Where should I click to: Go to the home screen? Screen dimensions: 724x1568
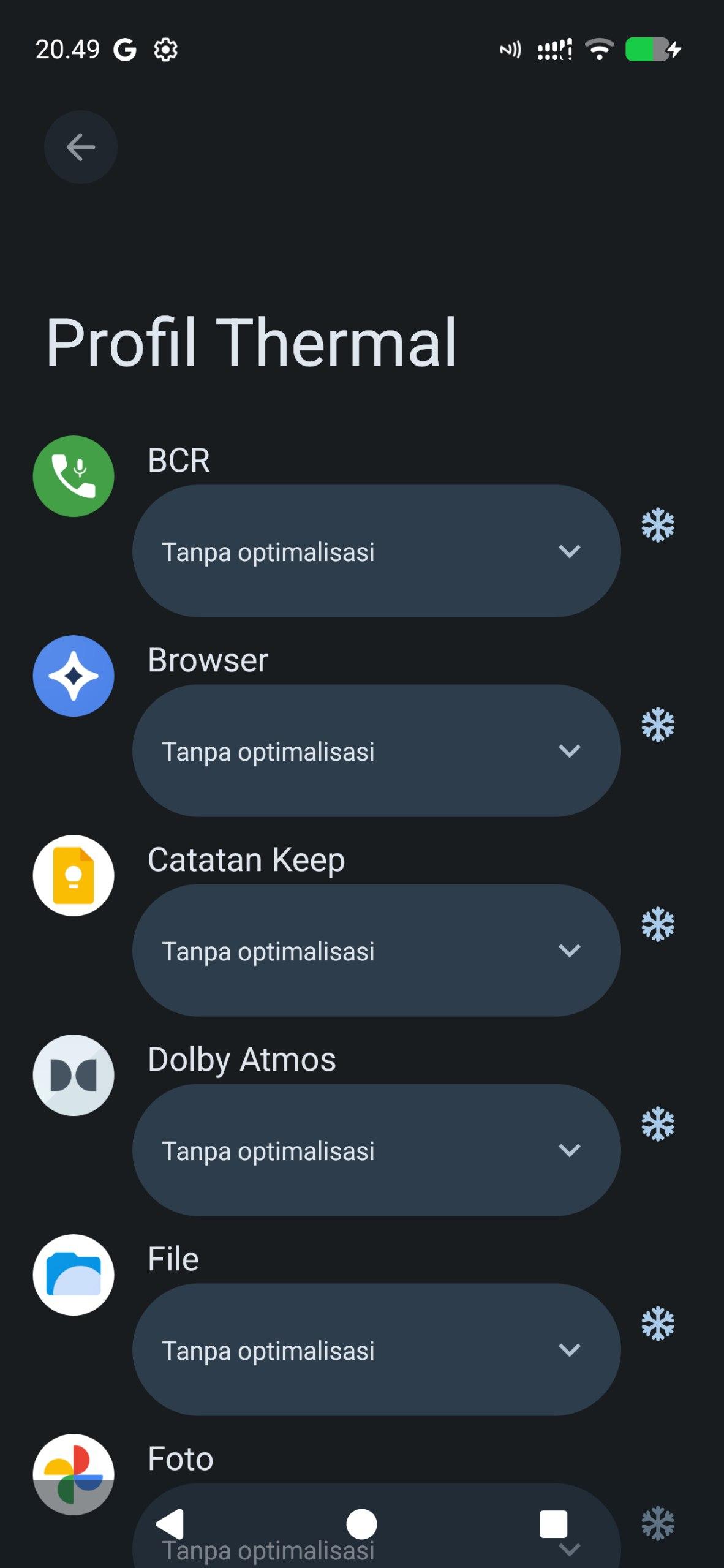(x=361, y=1524)
